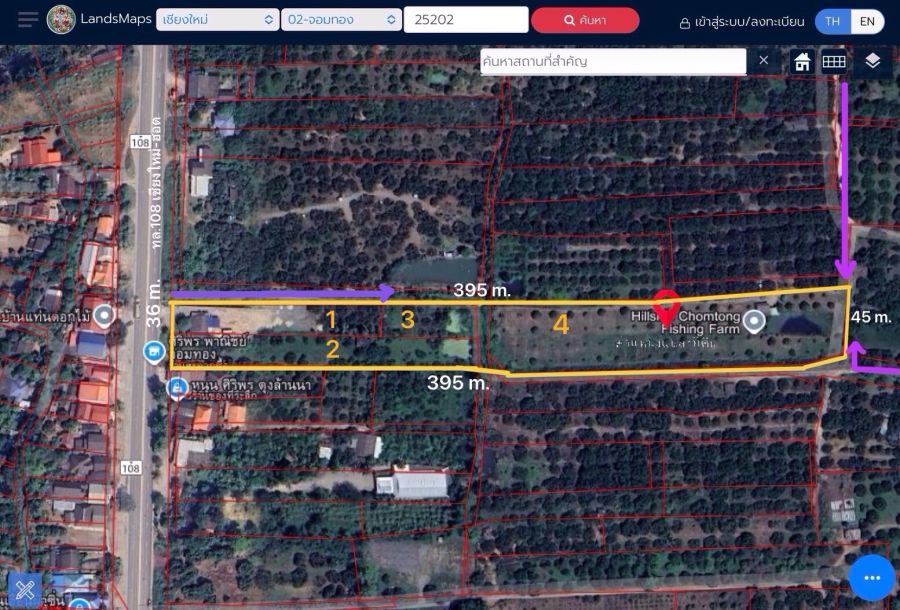900x610 pixels.
Task: Expand the 02-จอมทอง district dropdown
Action: point(340,20)
